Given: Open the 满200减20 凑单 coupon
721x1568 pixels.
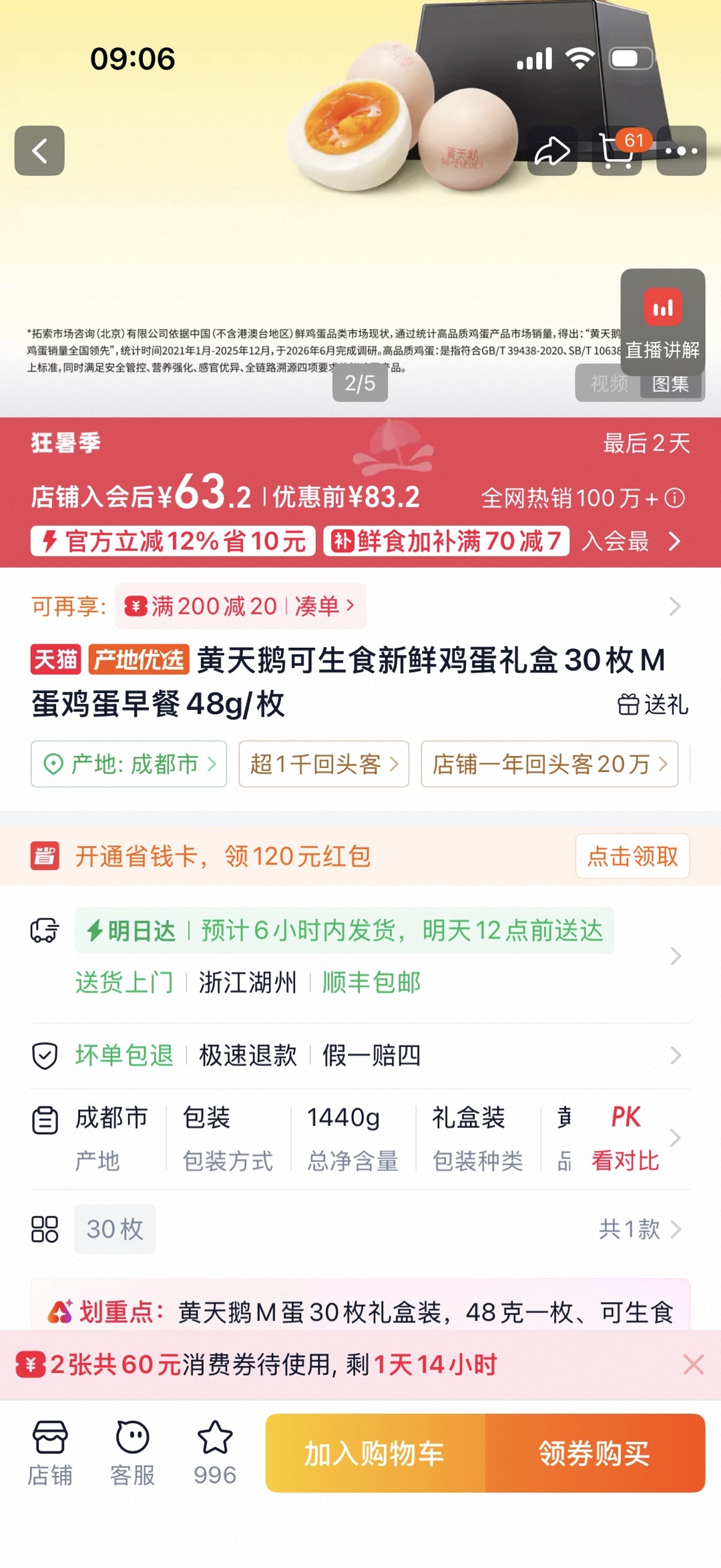Looking at the screenshot, I should coord(240,606).
